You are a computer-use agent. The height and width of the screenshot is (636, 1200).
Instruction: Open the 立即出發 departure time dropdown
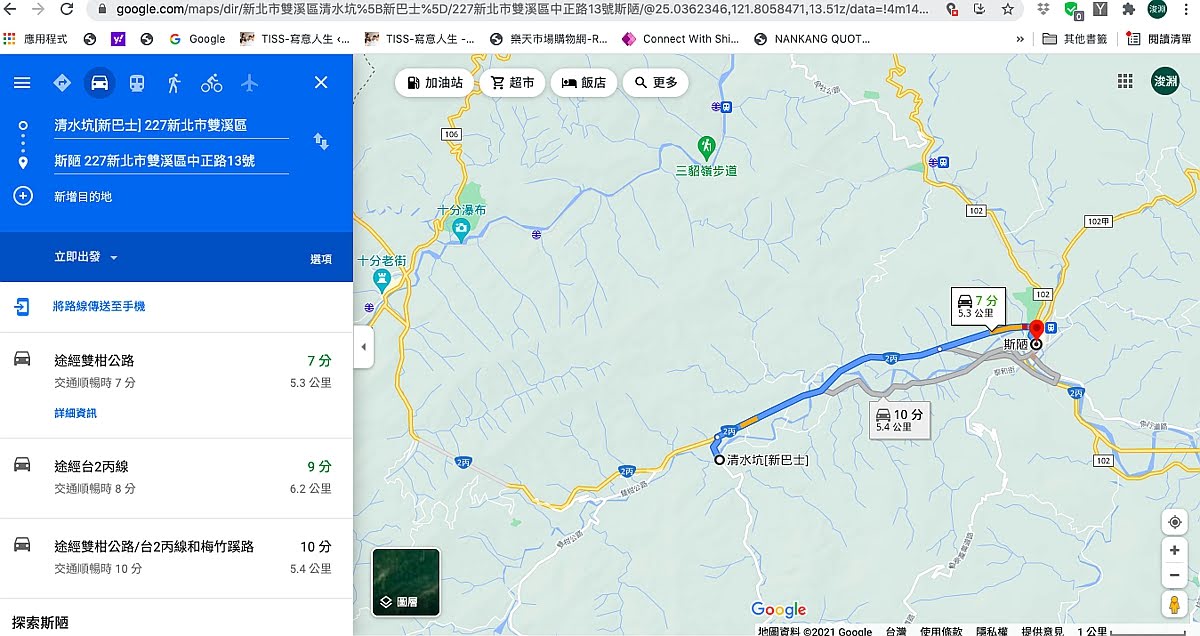click(x=86, y=258)
